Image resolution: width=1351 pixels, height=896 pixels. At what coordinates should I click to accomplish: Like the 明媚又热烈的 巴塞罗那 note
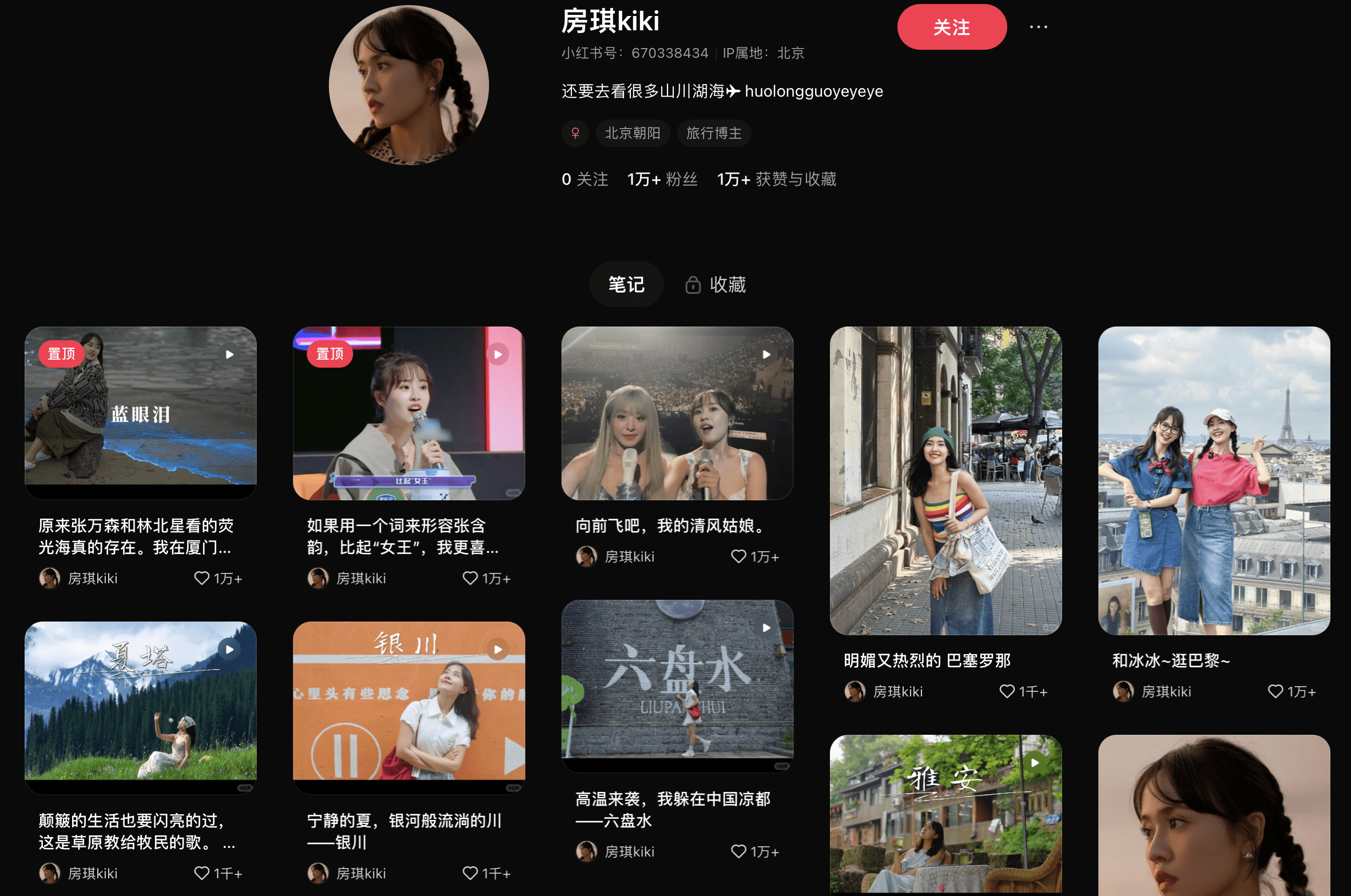coord(1007,691)
